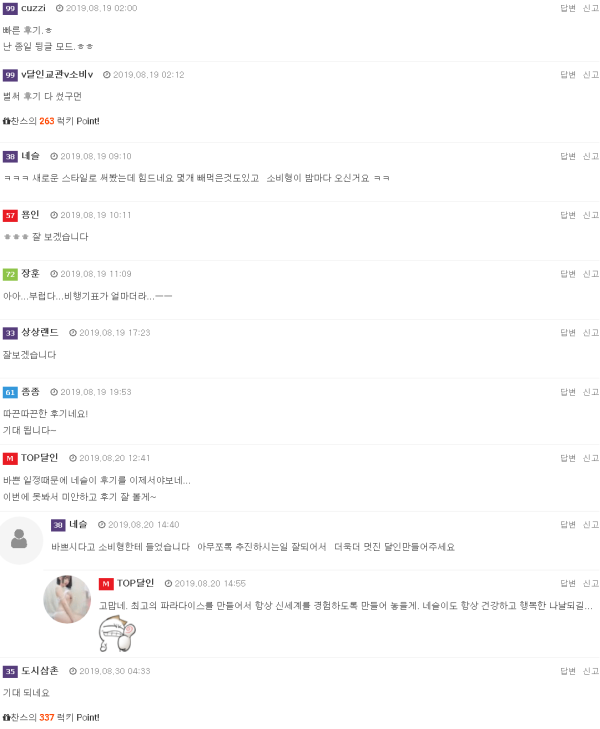
Task: Reply to 상상랜드's comment
Action: point(567,333)
